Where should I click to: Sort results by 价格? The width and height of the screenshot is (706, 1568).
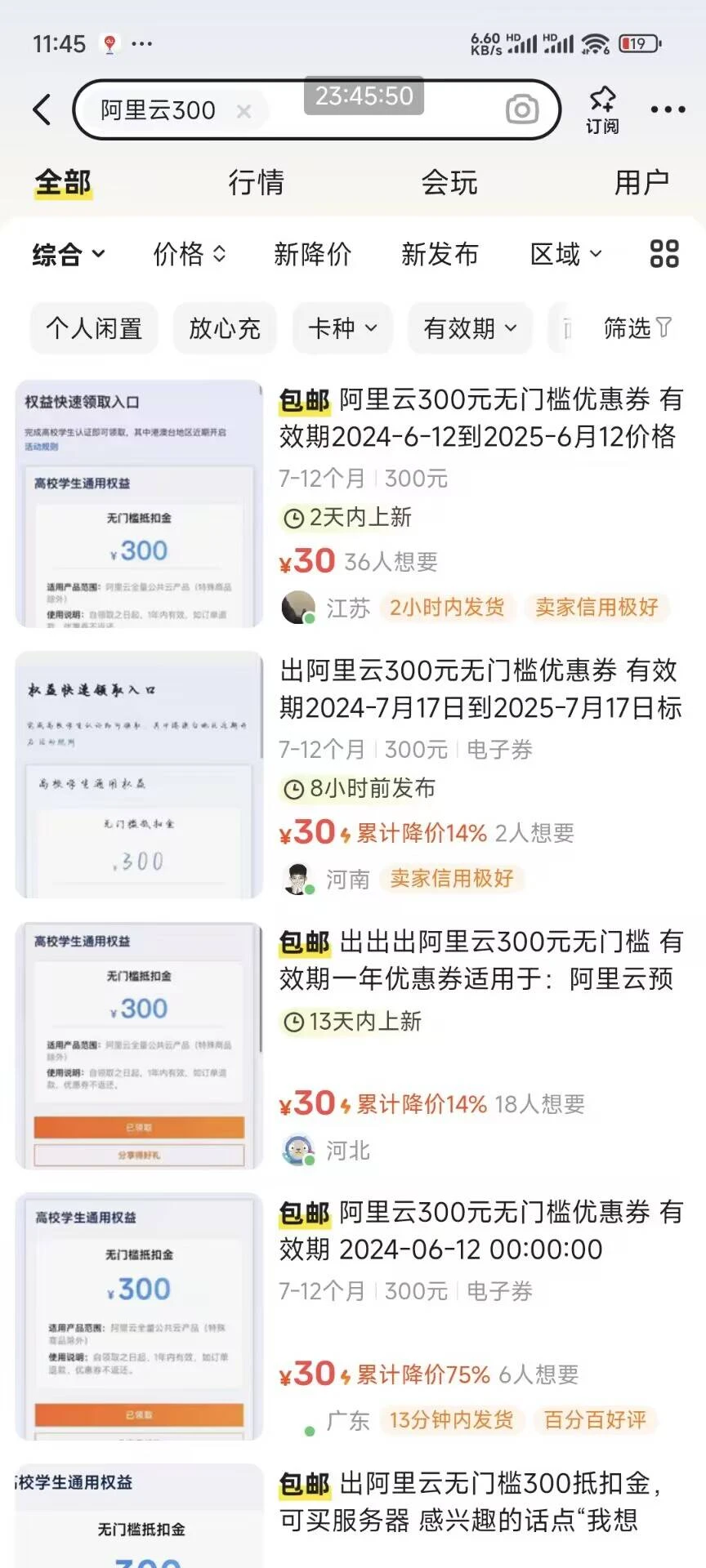[x=189, y=254]
